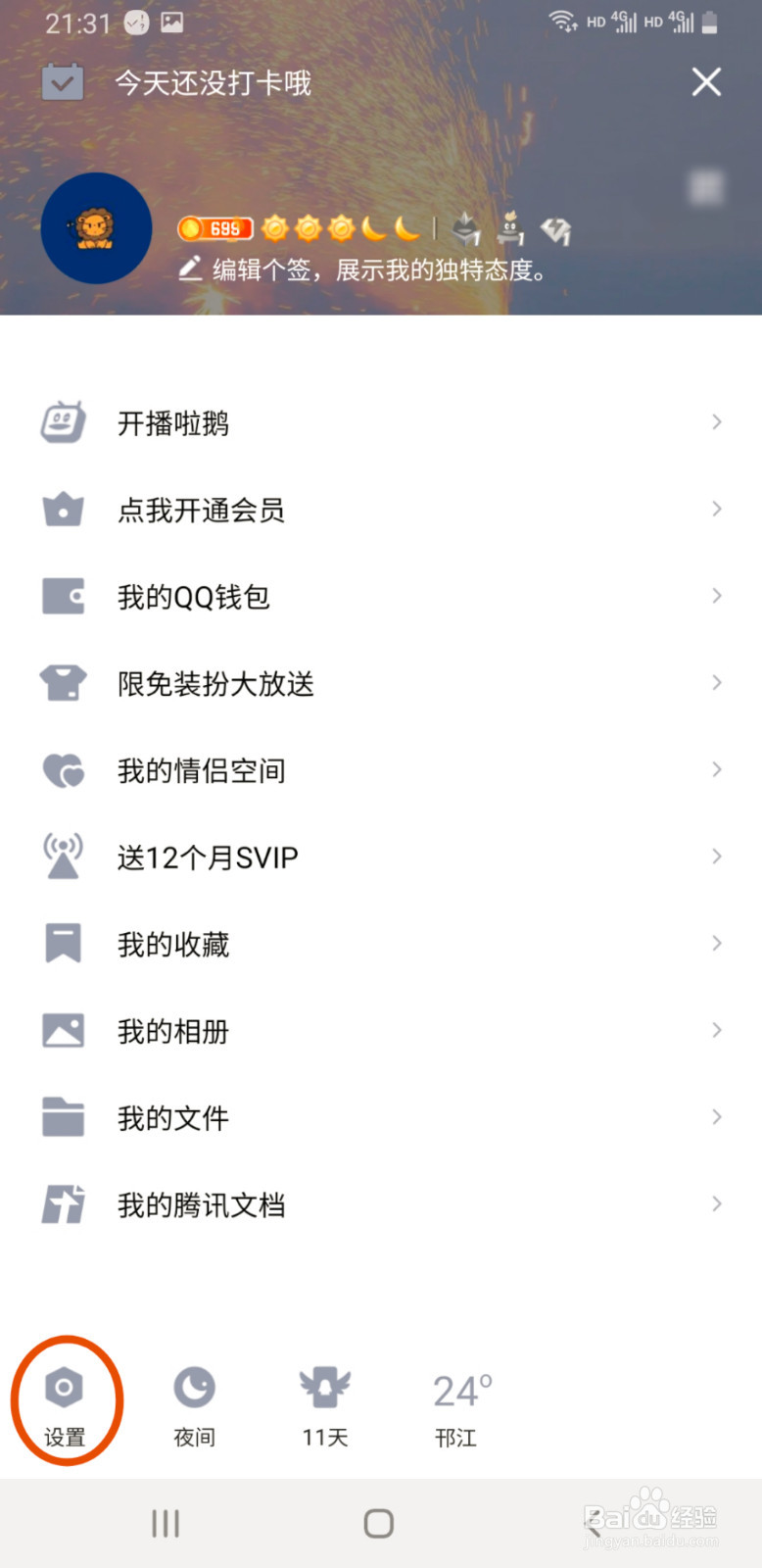Tap the check-in calendar toggle icon
The width and height of the screenshot is (762, 1568).
click(63, 82)
